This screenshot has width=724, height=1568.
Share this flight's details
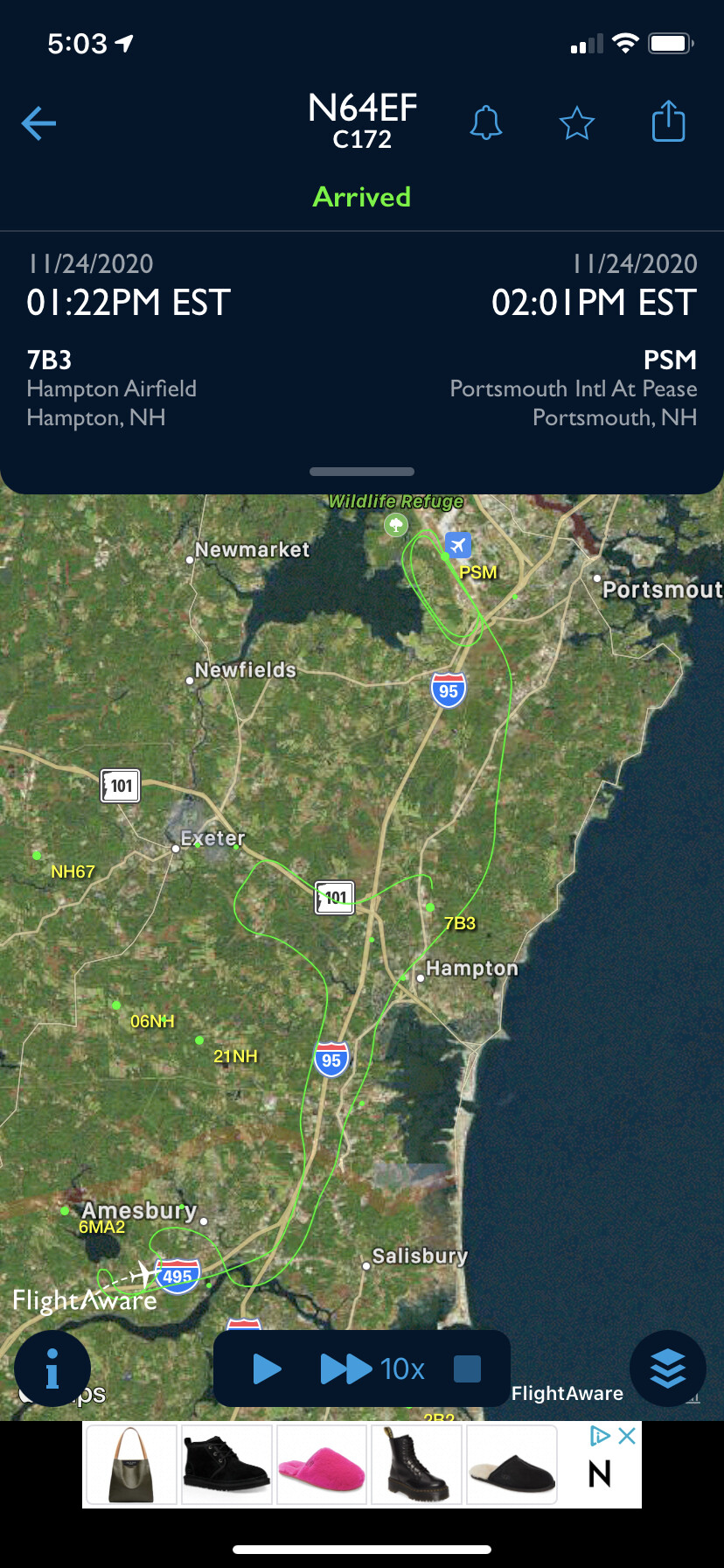(x=669, y=122)
